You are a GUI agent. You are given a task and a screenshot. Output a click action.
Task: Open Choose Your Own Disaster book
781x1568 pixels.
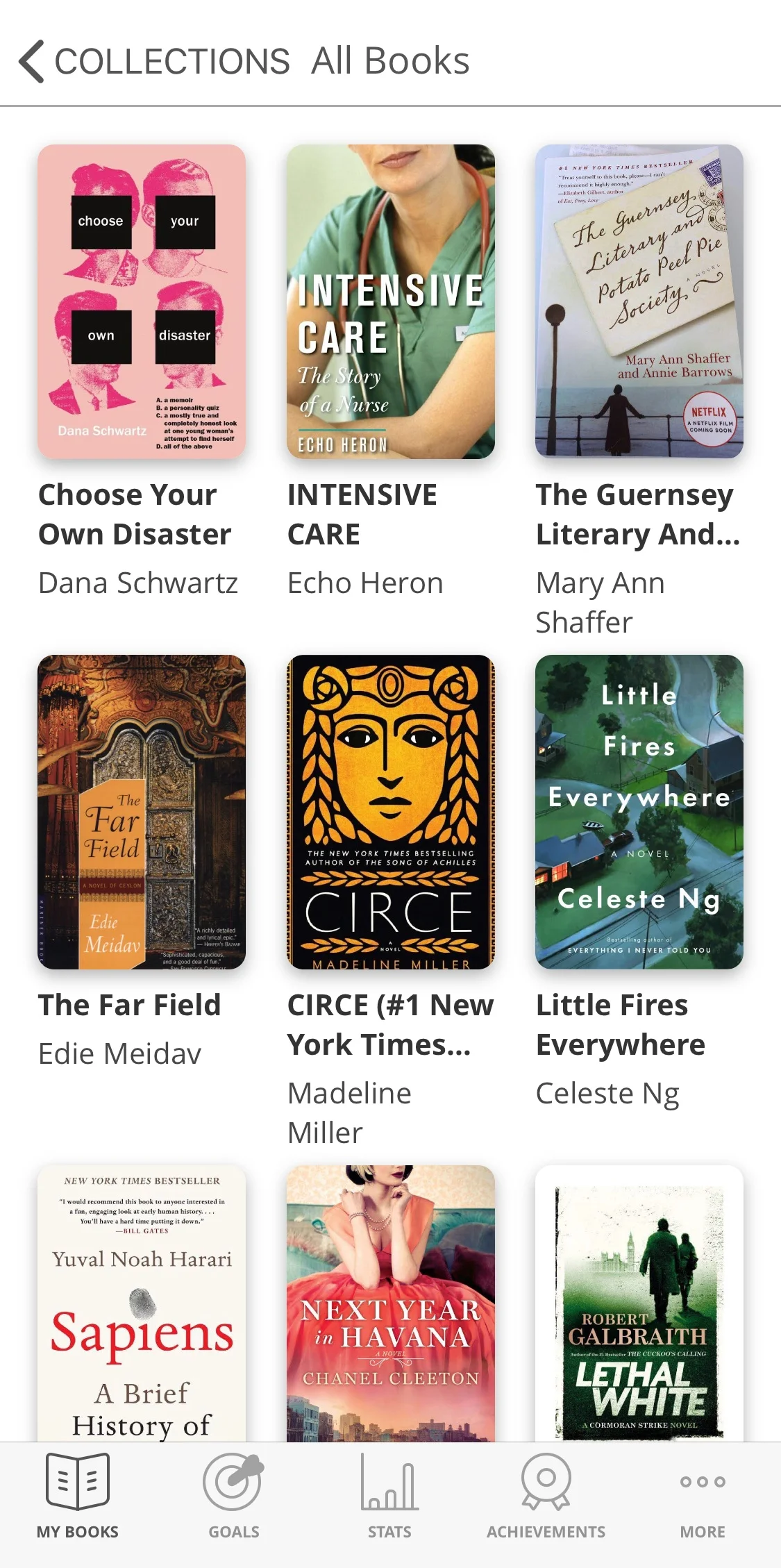(142, 301)
